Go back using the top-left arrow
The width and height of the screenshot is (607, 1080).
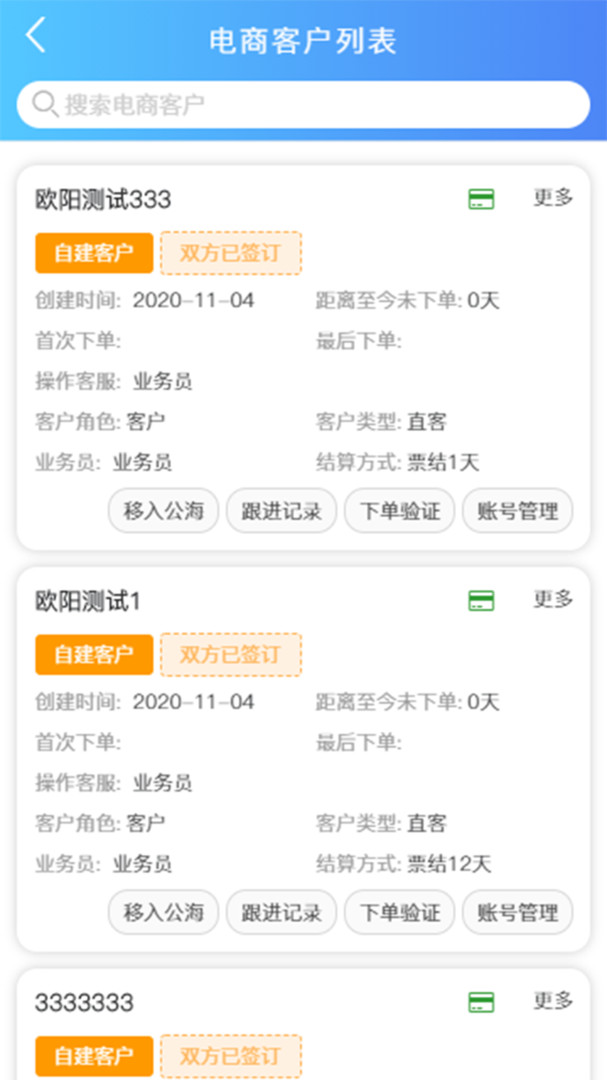(36, 36)
